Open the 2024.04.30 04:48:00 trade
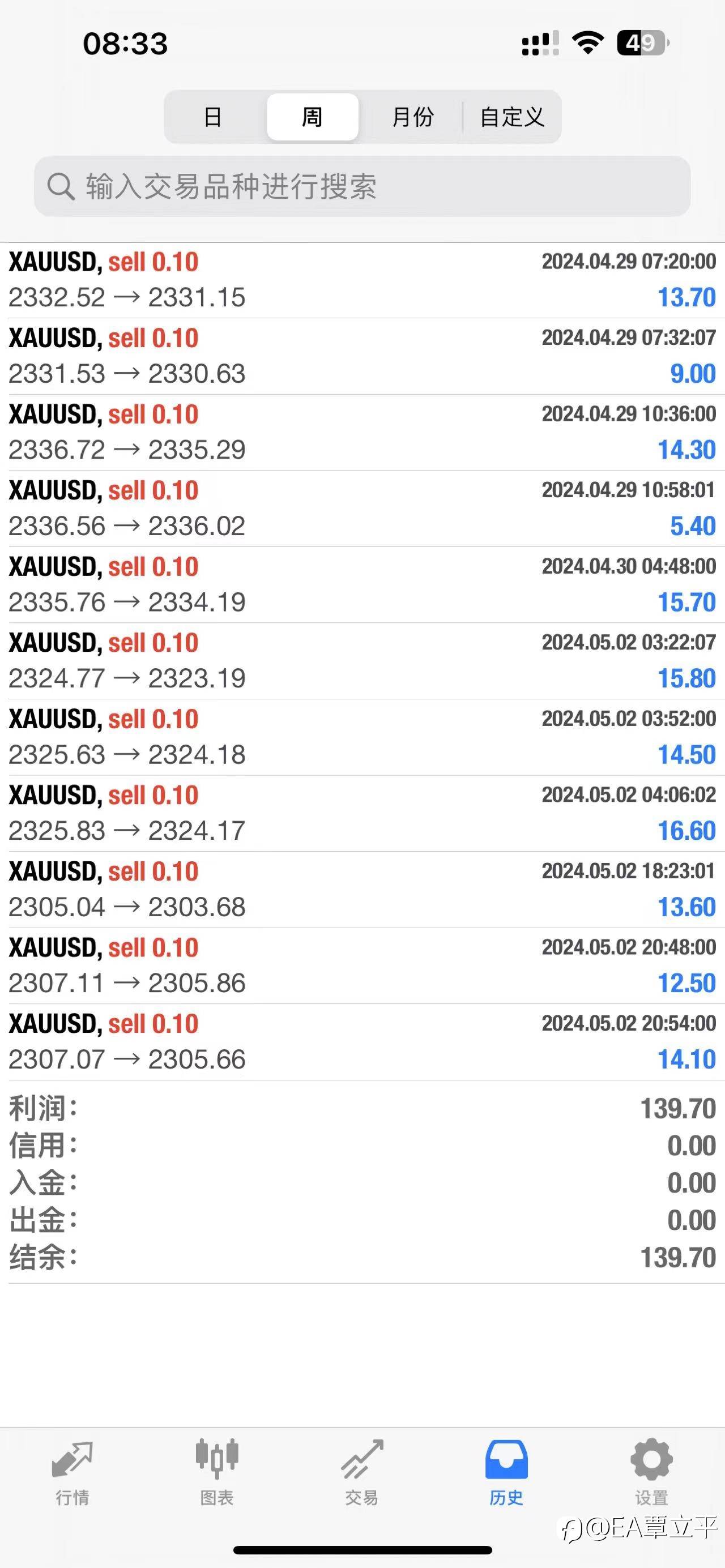This screenshot has width=725, height=1568. coord(362,584)
